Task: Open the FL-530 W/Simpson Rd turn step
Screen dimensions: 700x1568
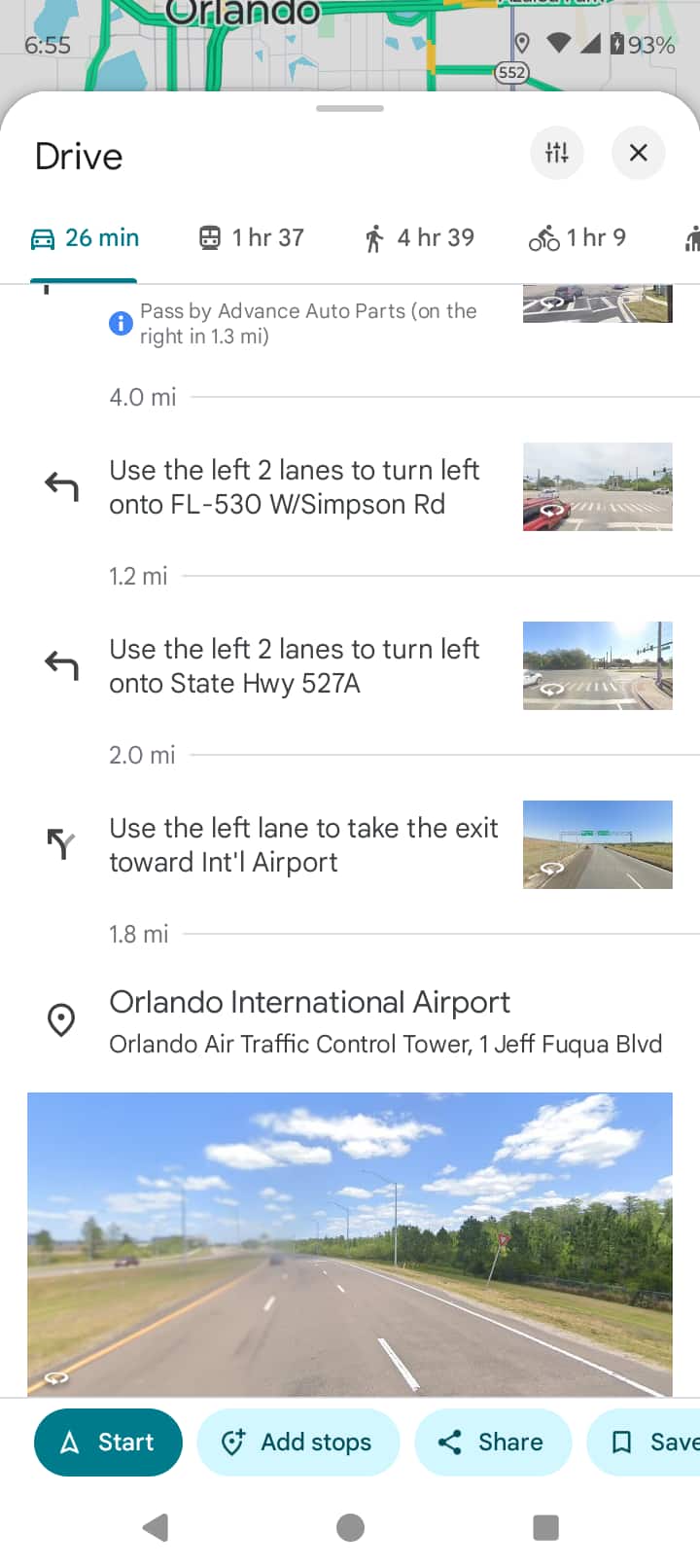Action: tap(294, 487)
